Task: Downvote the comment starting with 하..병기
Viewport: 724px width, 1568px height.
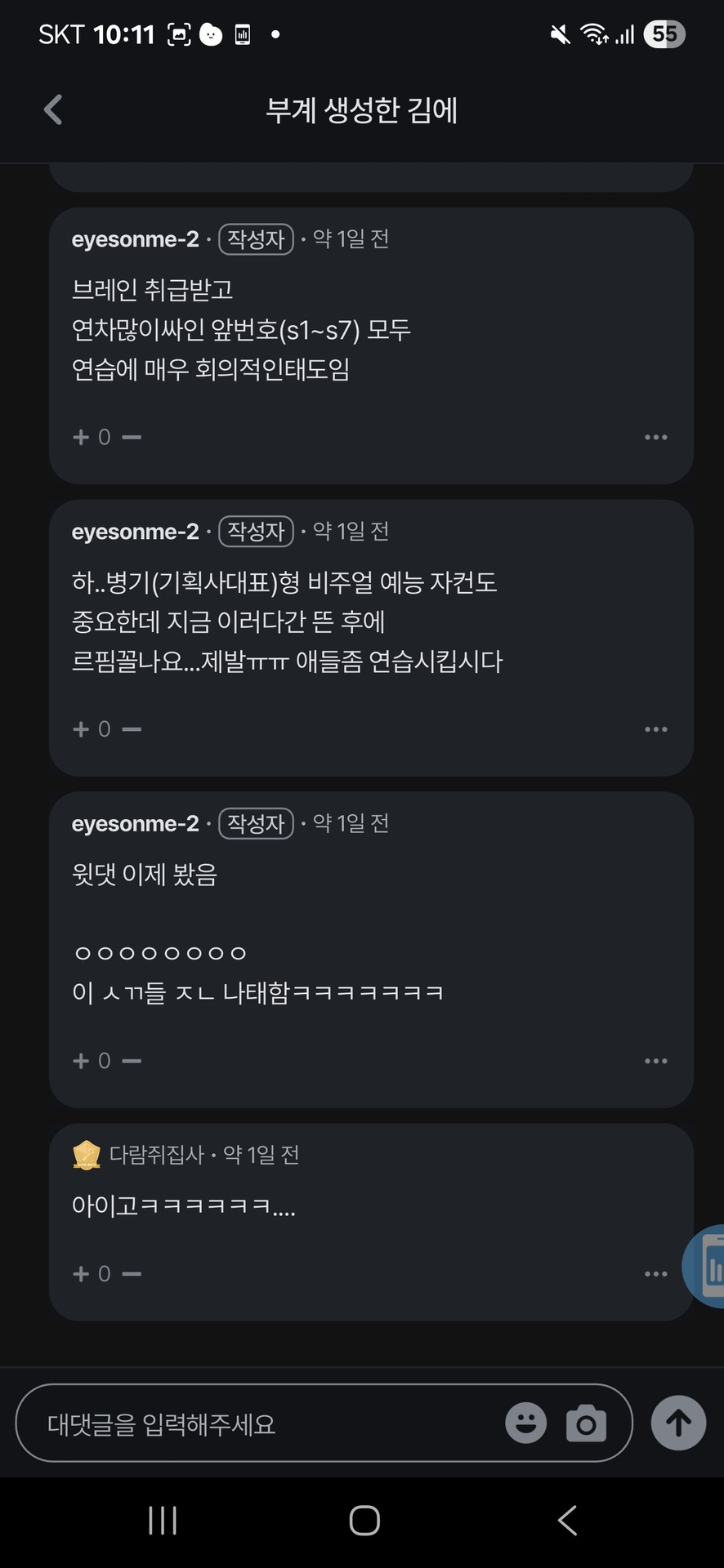Action: coord(132,728)
